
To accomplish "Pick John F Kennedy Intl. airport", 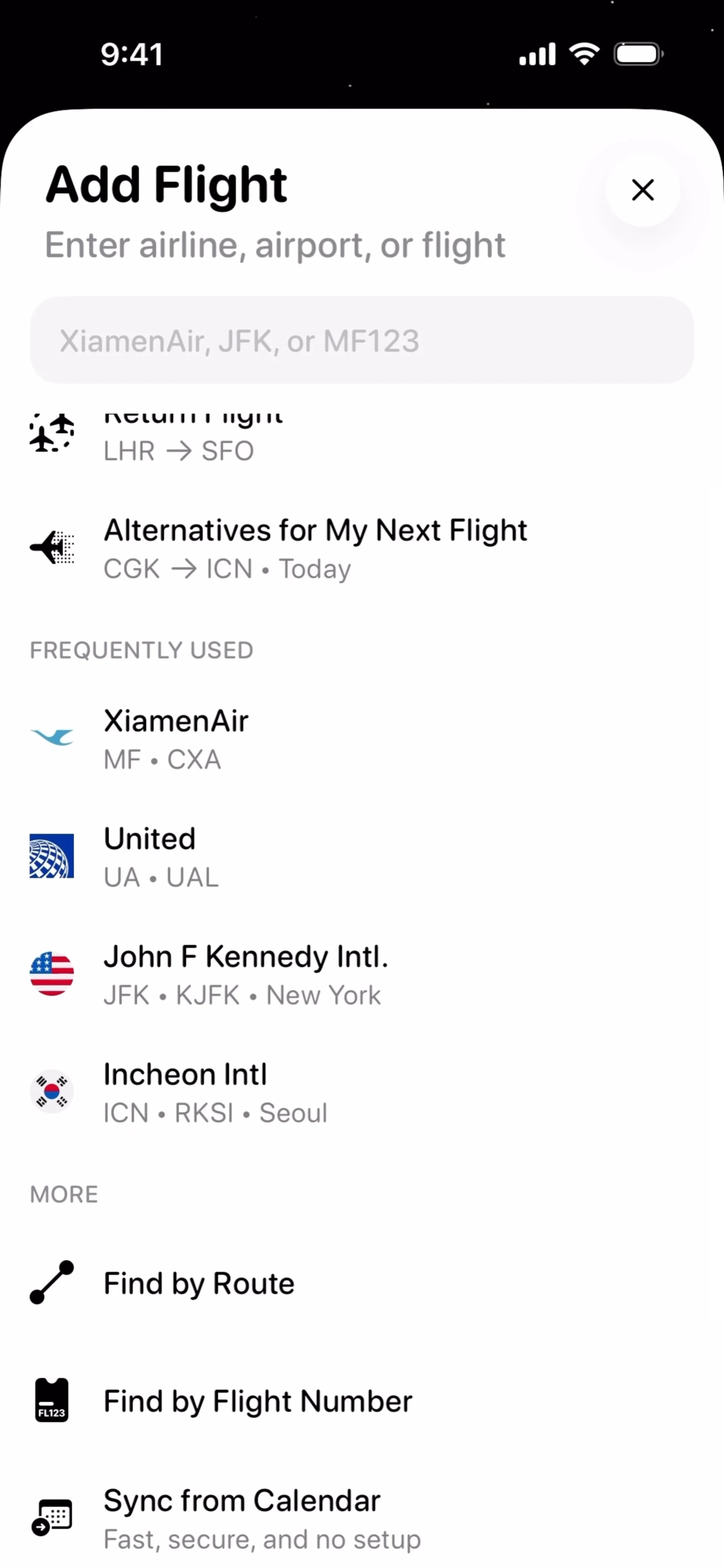I will click(245, 975).
